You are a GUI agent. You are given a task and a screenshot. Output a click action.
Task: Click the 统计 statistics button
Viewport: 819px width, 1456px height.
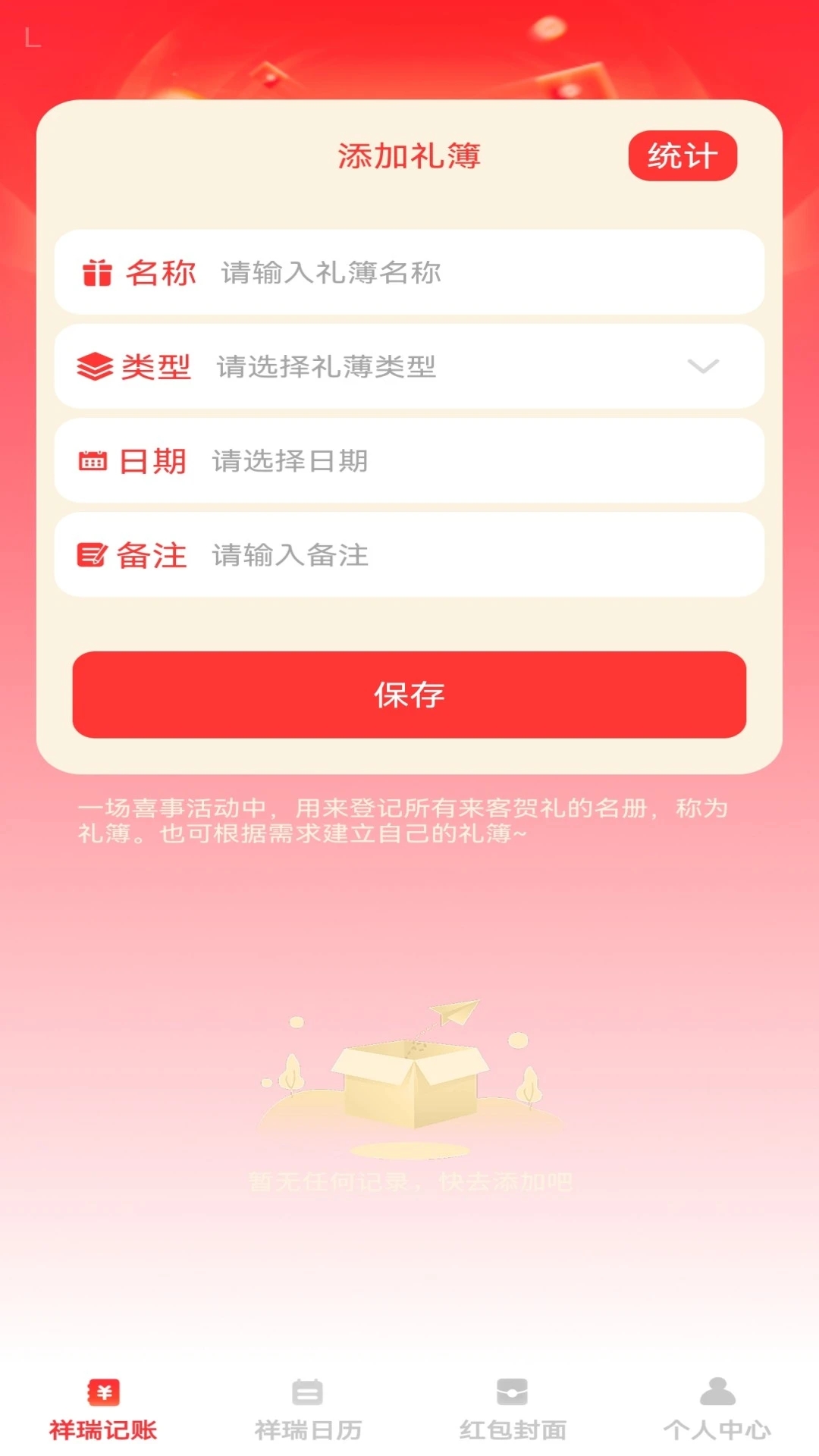pos(682,154)
